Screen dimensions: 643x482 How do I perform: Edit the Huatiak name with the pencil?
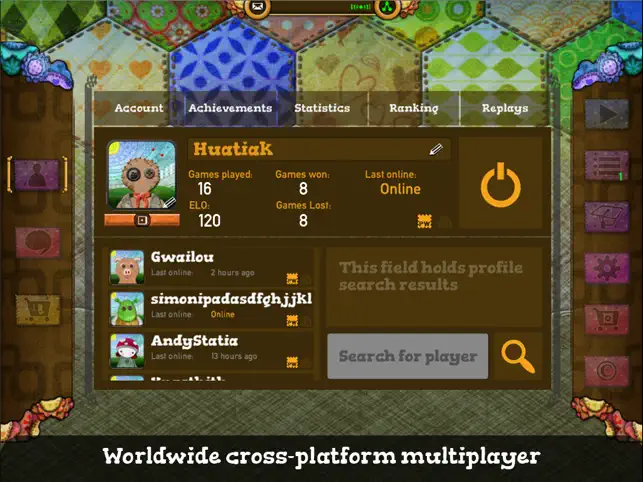coord(436,150)
